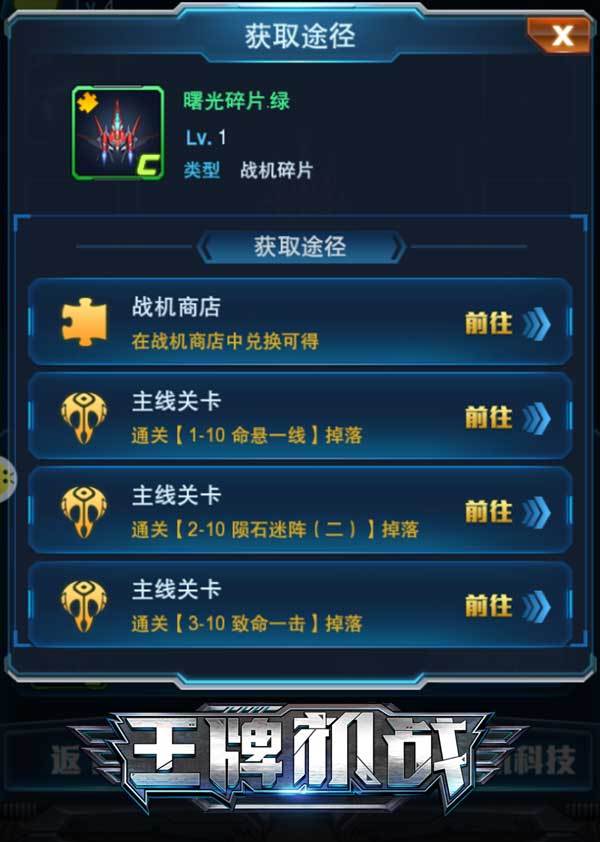Go to 战机商店 to exchange fragments
The width and height of the screenshot is (600, 842).
pyautogui.click(x=507, y=323)
